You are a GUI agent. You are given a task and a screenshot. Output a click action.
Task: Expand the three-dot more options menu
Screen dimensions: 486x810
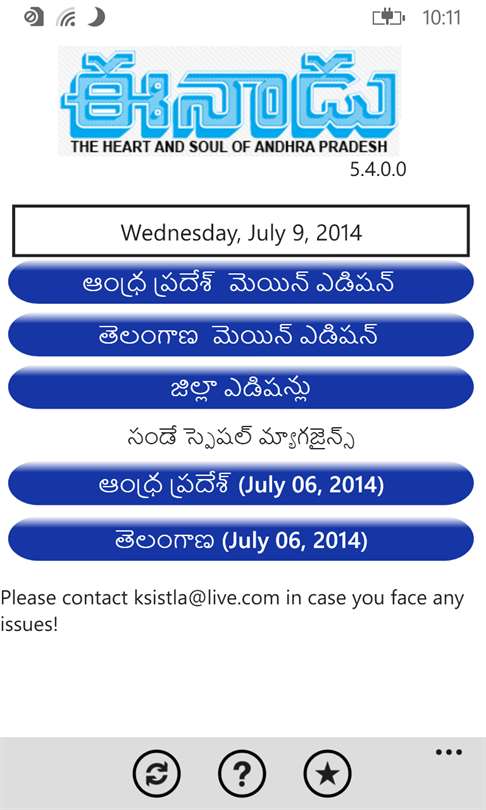tap(448, 753)
